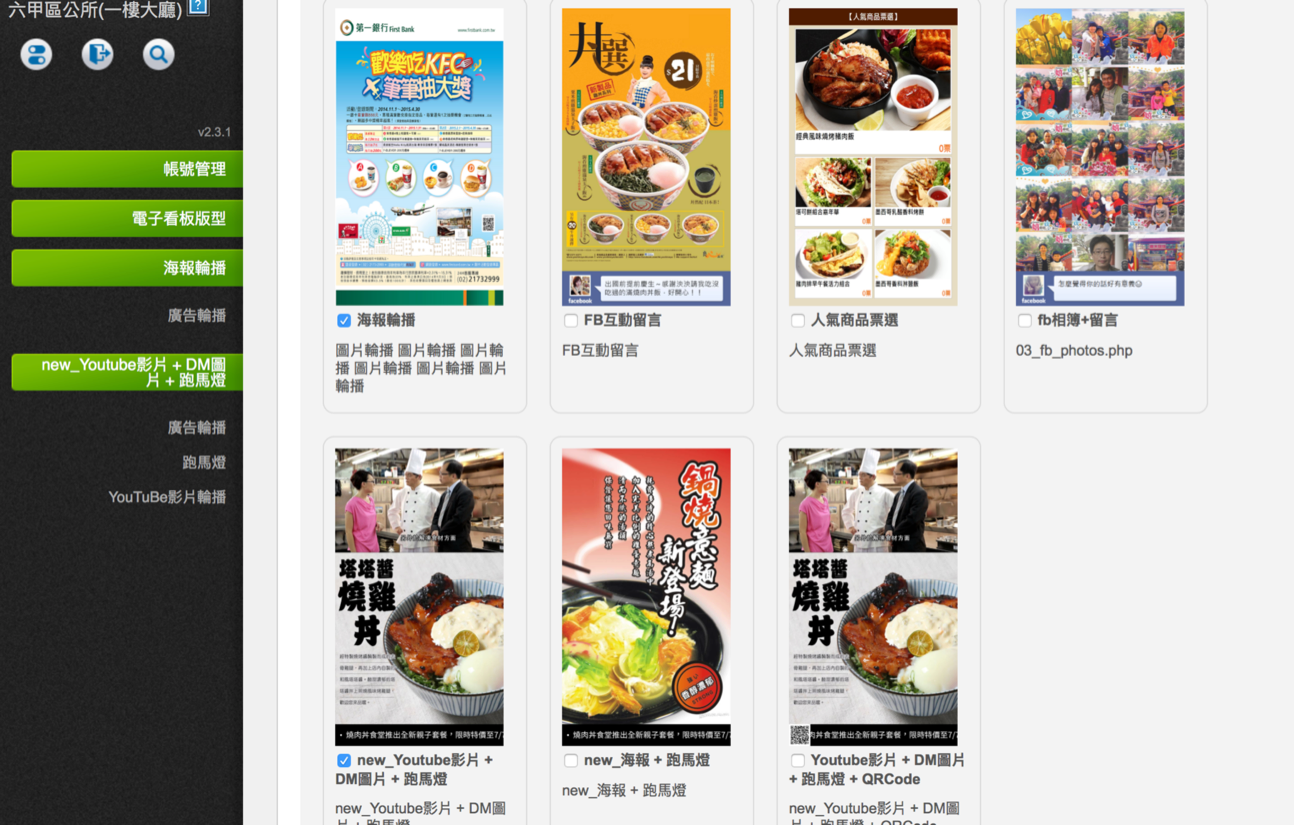Check the FB互動留言 template checkbox
Image resolution: width=1294 pixels, height=825 pixels.
571,321
